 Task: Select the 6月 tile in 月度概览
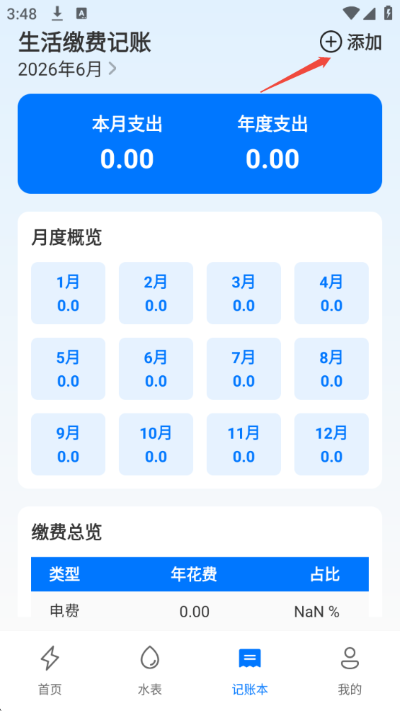[156, 369]
